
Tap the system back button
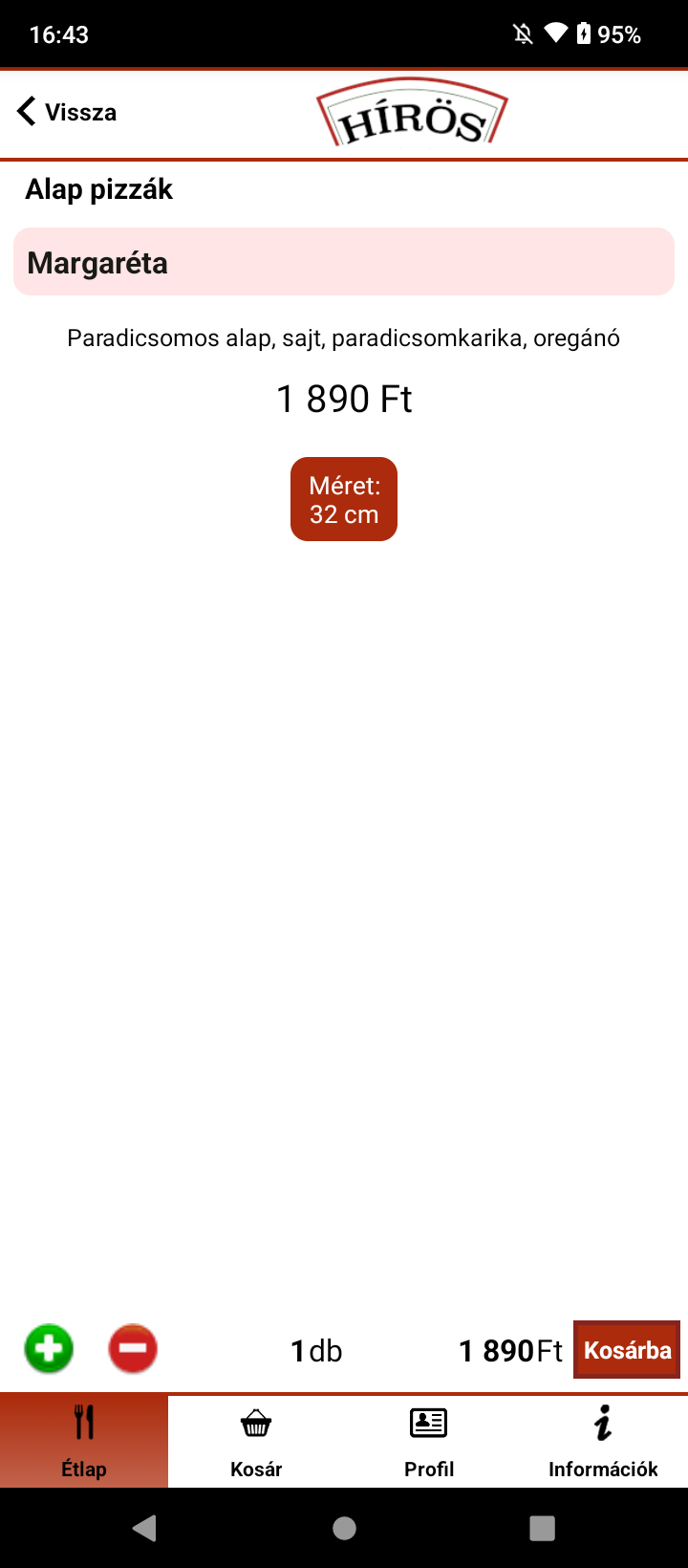point(144,1528)
